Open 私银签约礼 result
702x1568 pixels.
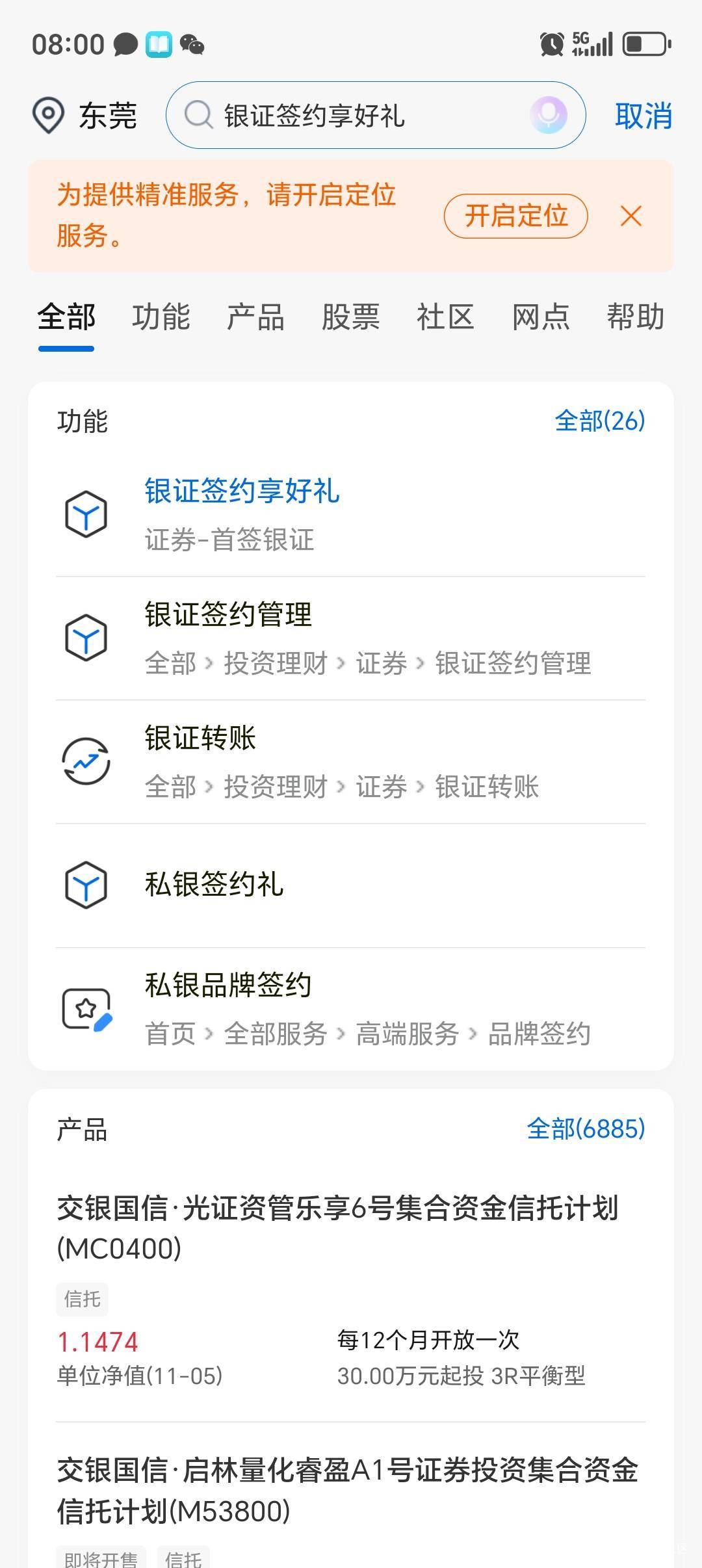[x=351, y=885]
